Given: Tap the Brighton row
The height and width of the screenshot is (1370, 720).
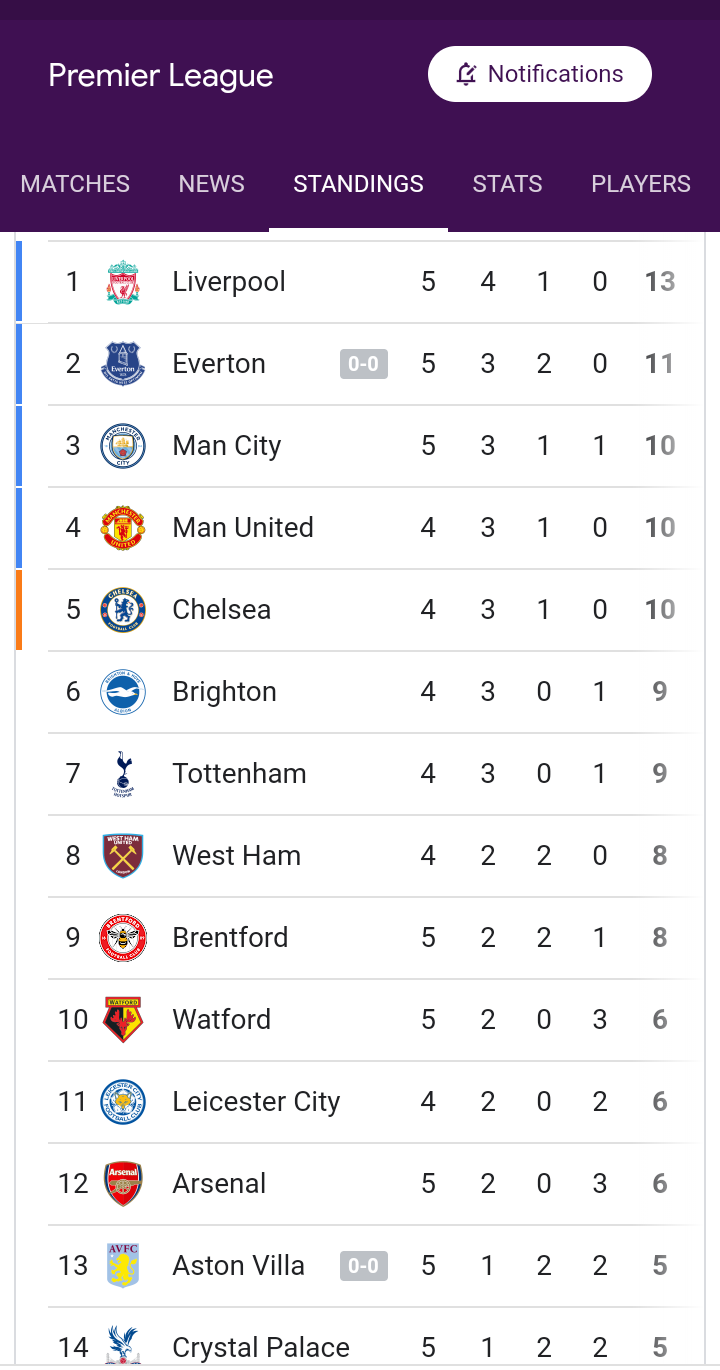Looking at the screenshot, I should (360, 692).
